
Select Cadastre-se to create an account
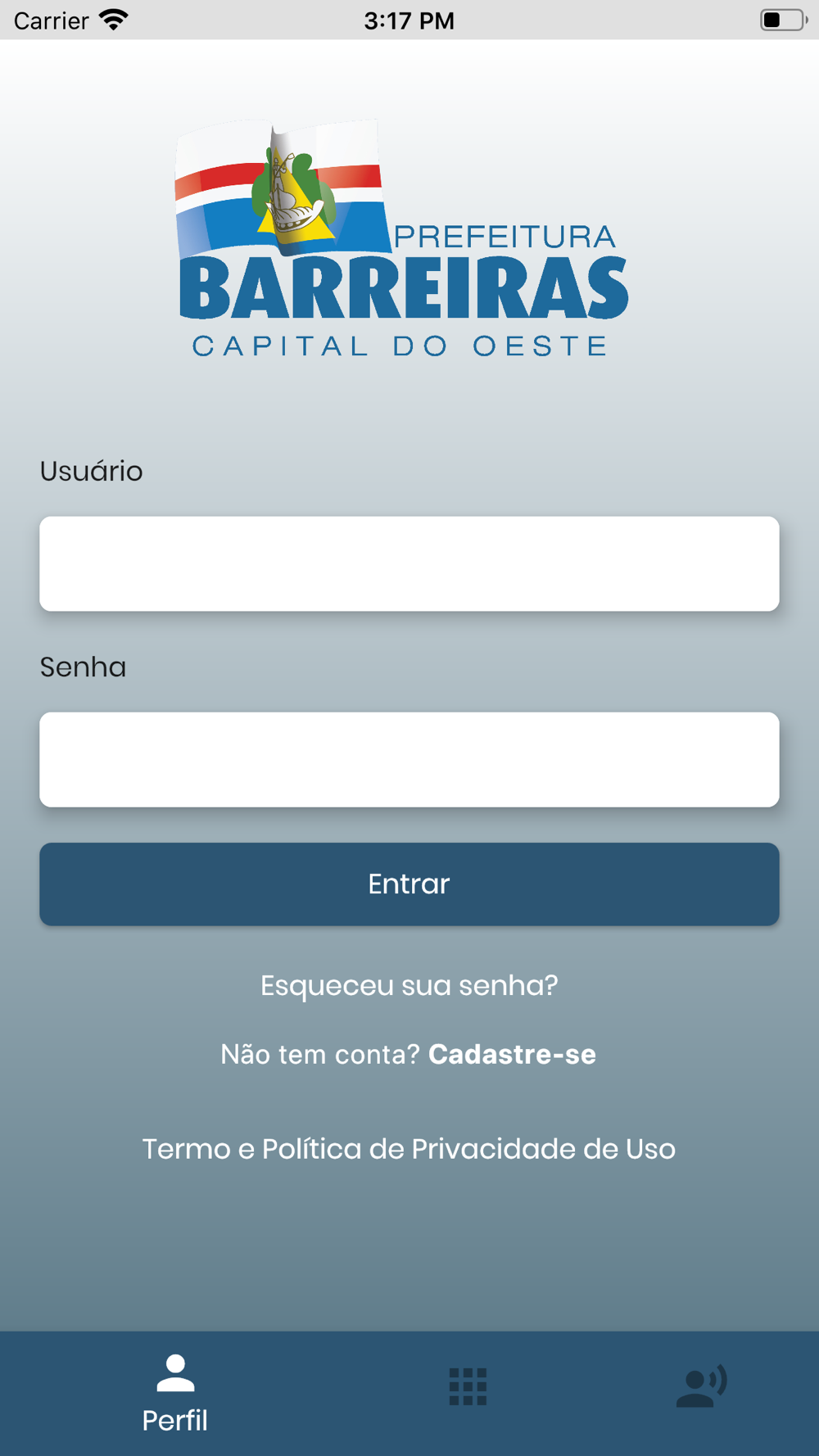tap(512, 1054)
